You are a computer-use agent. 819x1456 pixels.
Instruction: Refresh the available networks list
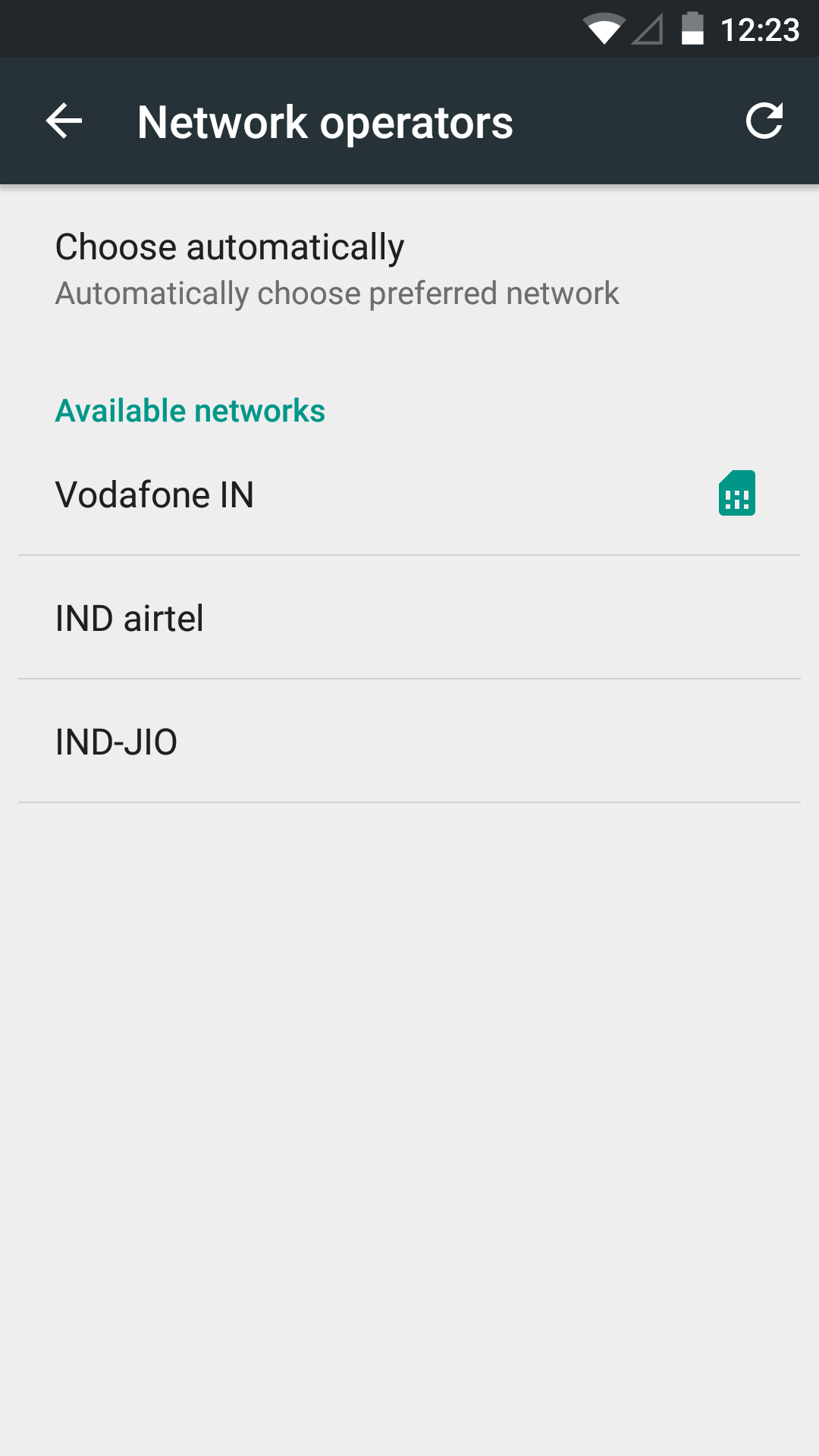[764, 121]
